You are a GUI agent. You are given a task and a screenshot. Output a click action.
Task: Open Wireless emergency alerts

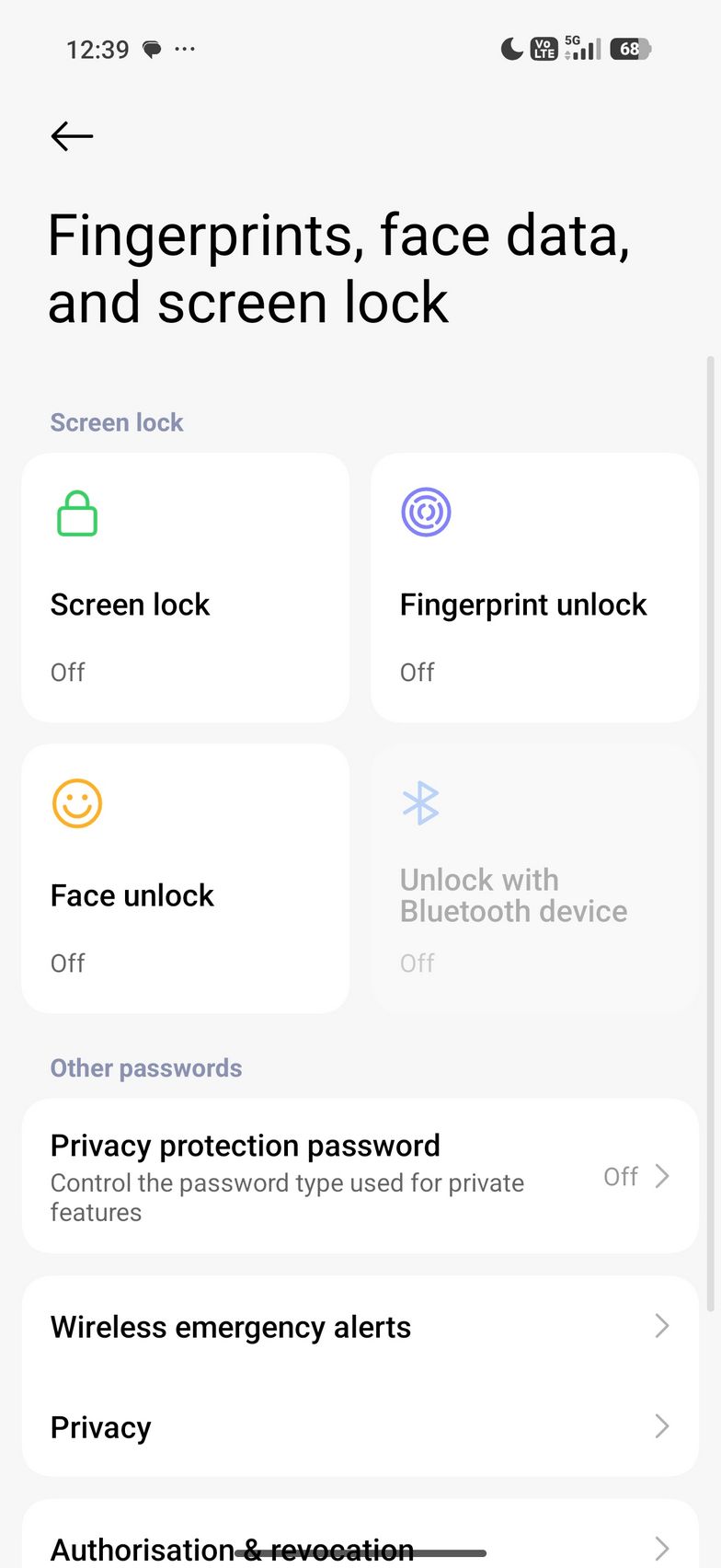360,1326
